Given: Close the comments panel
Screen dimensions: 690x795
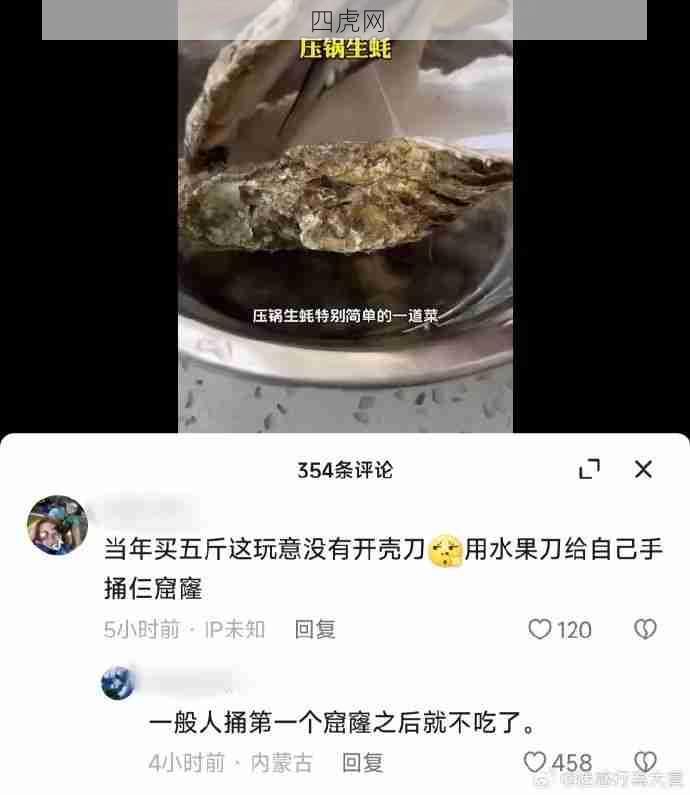Looking at the screenshot, I should point(644,469).
